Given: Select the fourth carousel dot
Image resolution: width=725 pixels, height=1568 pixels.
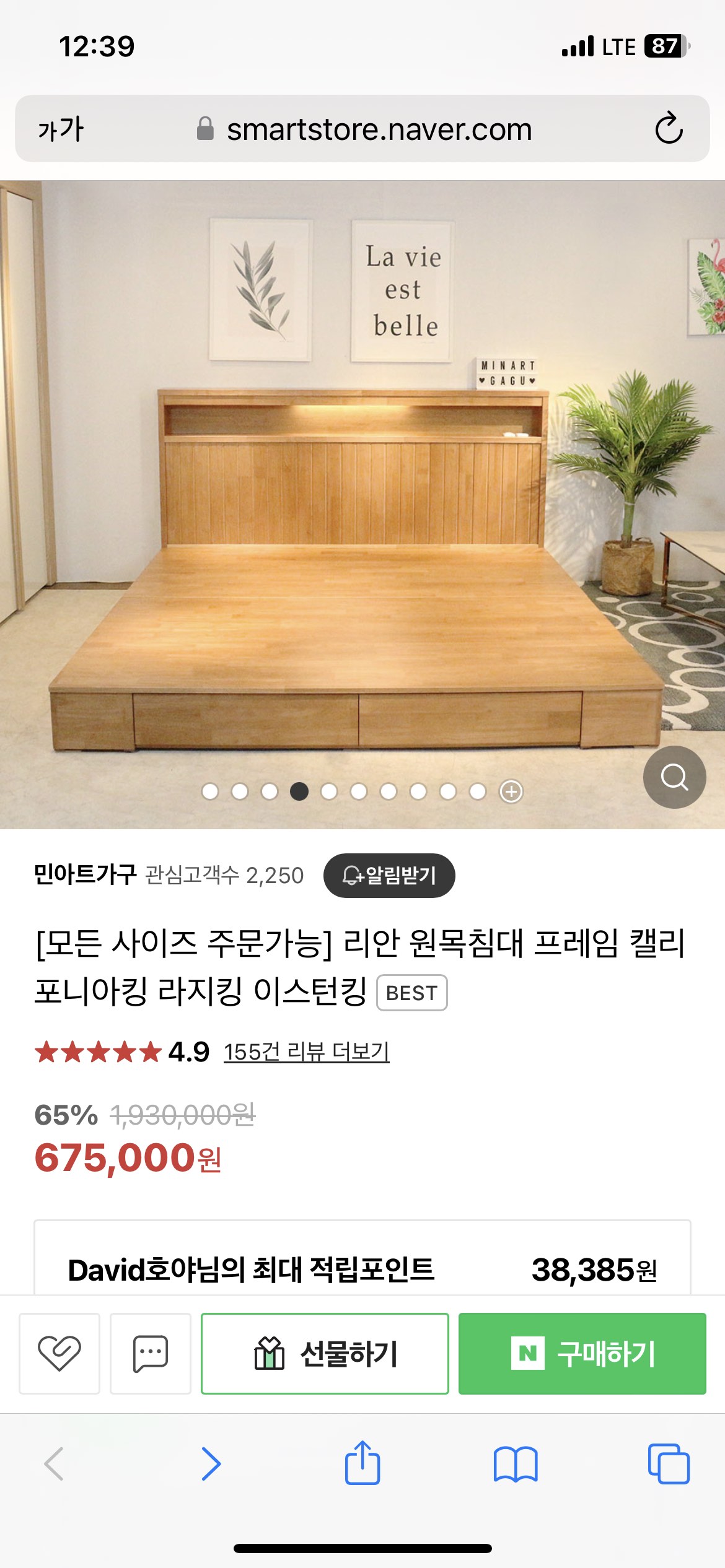Looking at the screenshot, I should click(x=299, y=791).
